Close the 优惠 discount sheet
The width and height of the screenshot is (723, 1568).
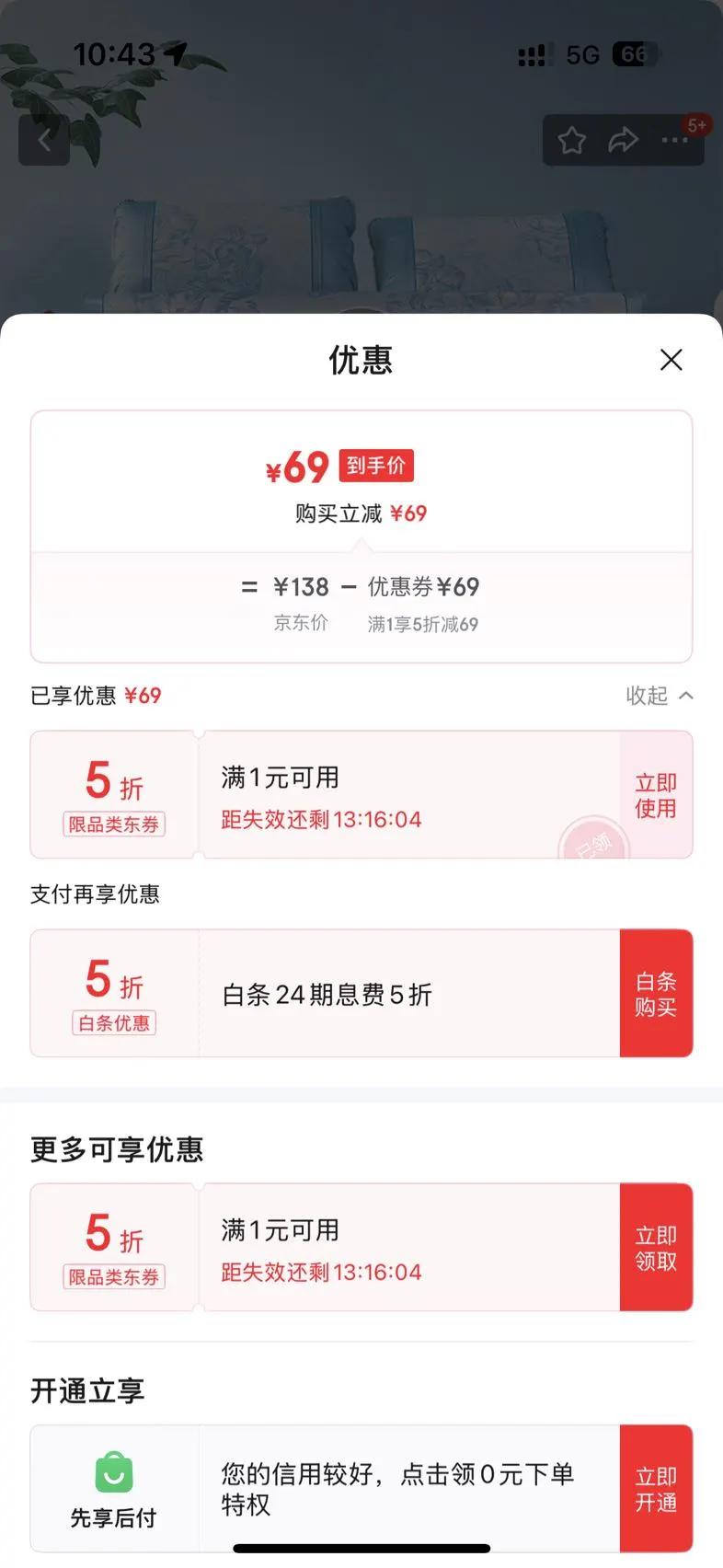[x=671, y=360]
